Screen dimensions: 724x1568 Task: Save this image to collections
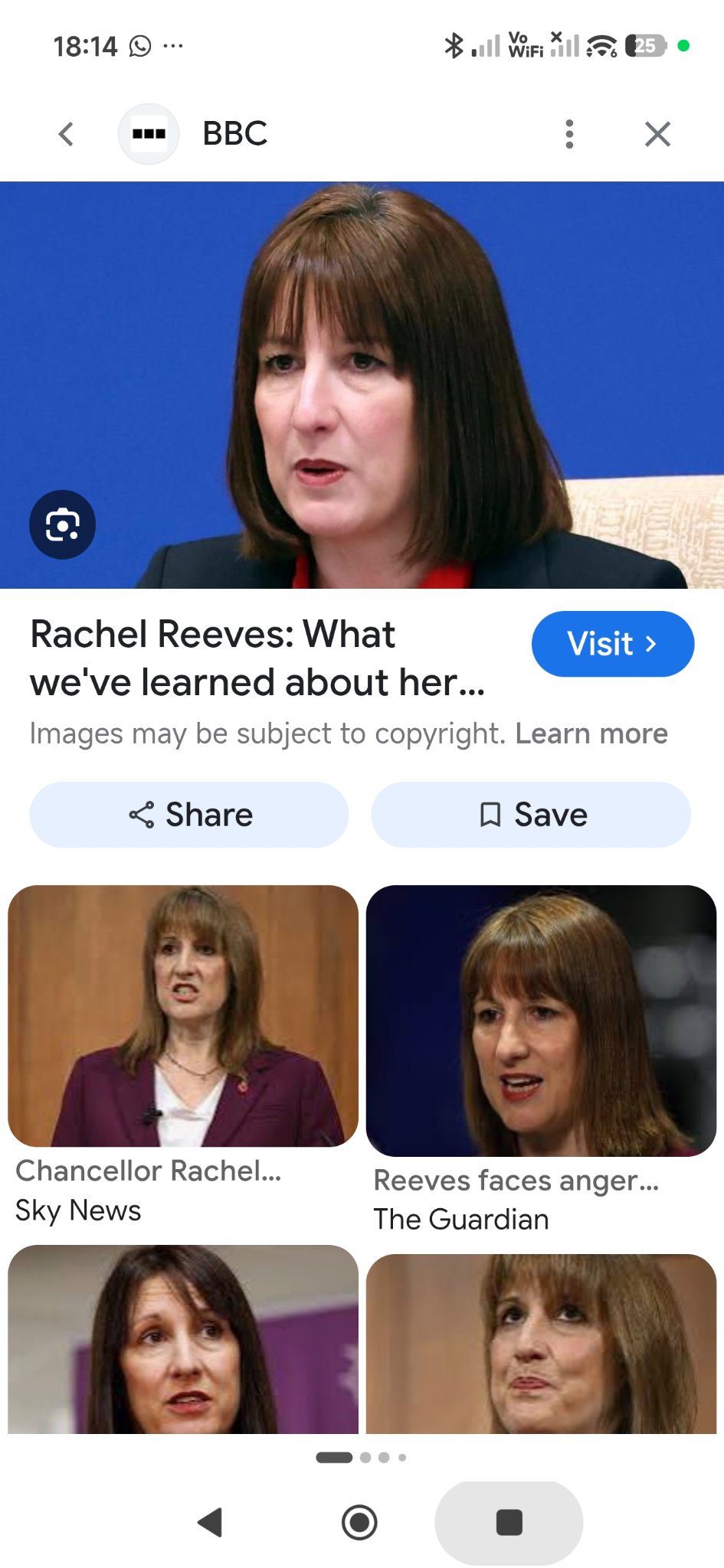pyautogui.click(x=531, y=815)
